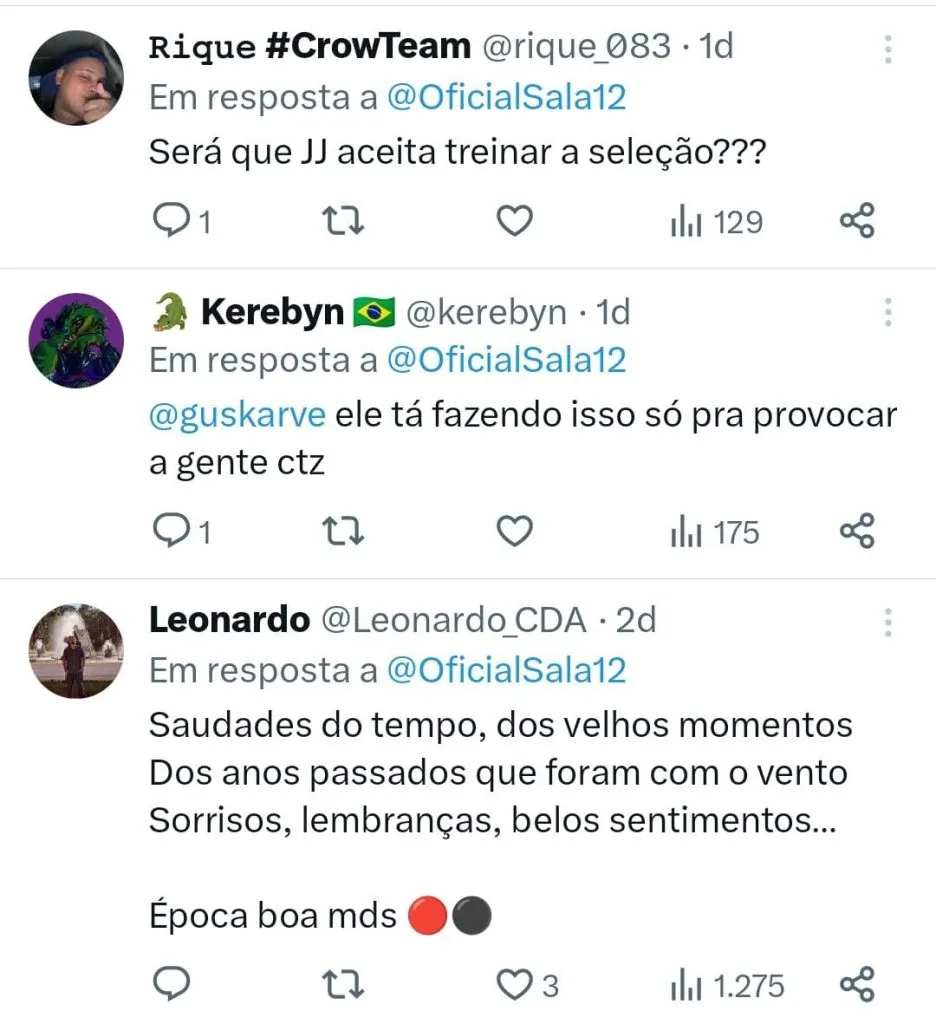Open Kerebyn's profile avatar
This screenshot has height=1024, width=936.
tap(76, 340)
